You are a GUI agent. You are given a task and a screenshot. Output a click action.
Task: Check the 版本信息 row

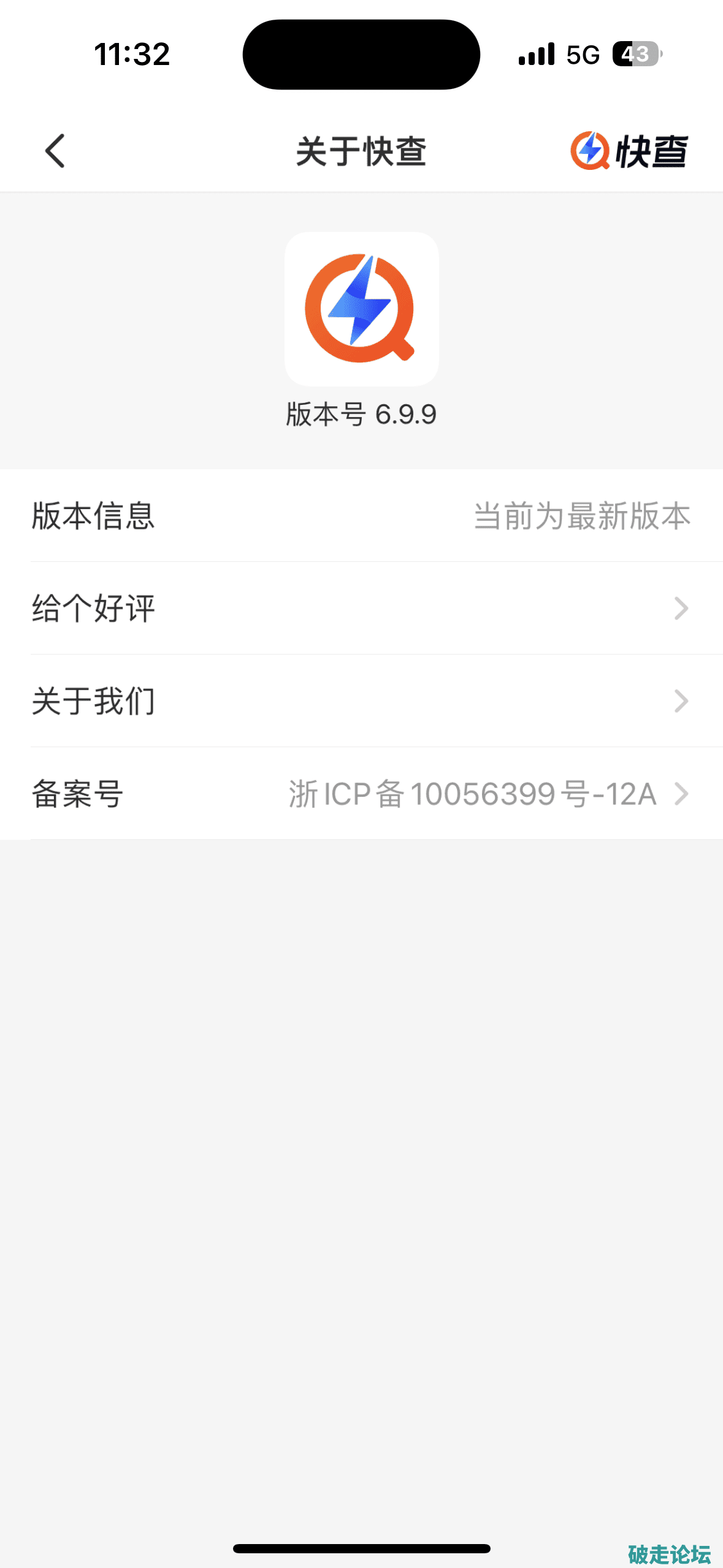coord(361,516)
